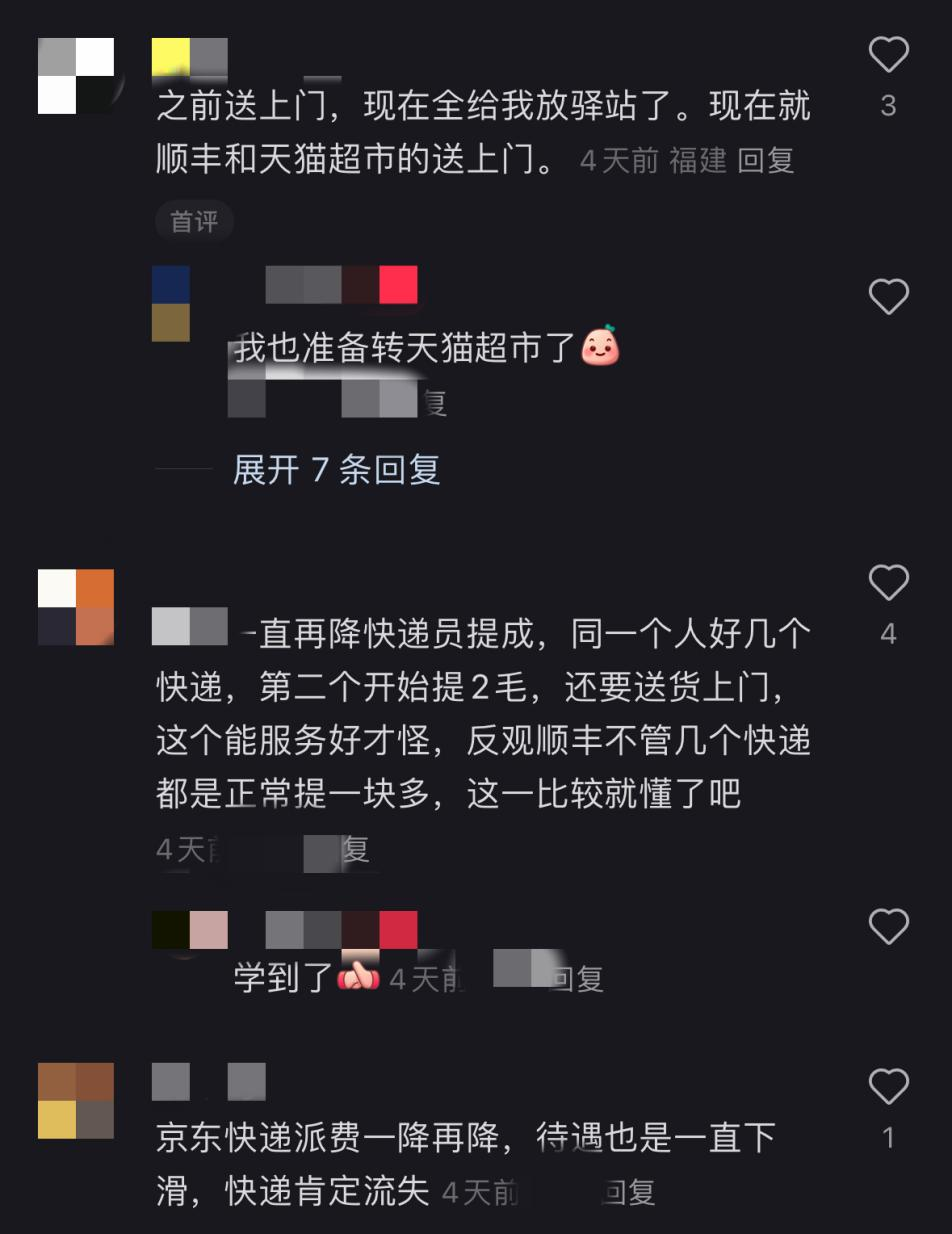Like the comment 京东快递派费一降再降
Image resolution: width=952 pixels, height=1234 pixels.
click(x=887, y=1087)
